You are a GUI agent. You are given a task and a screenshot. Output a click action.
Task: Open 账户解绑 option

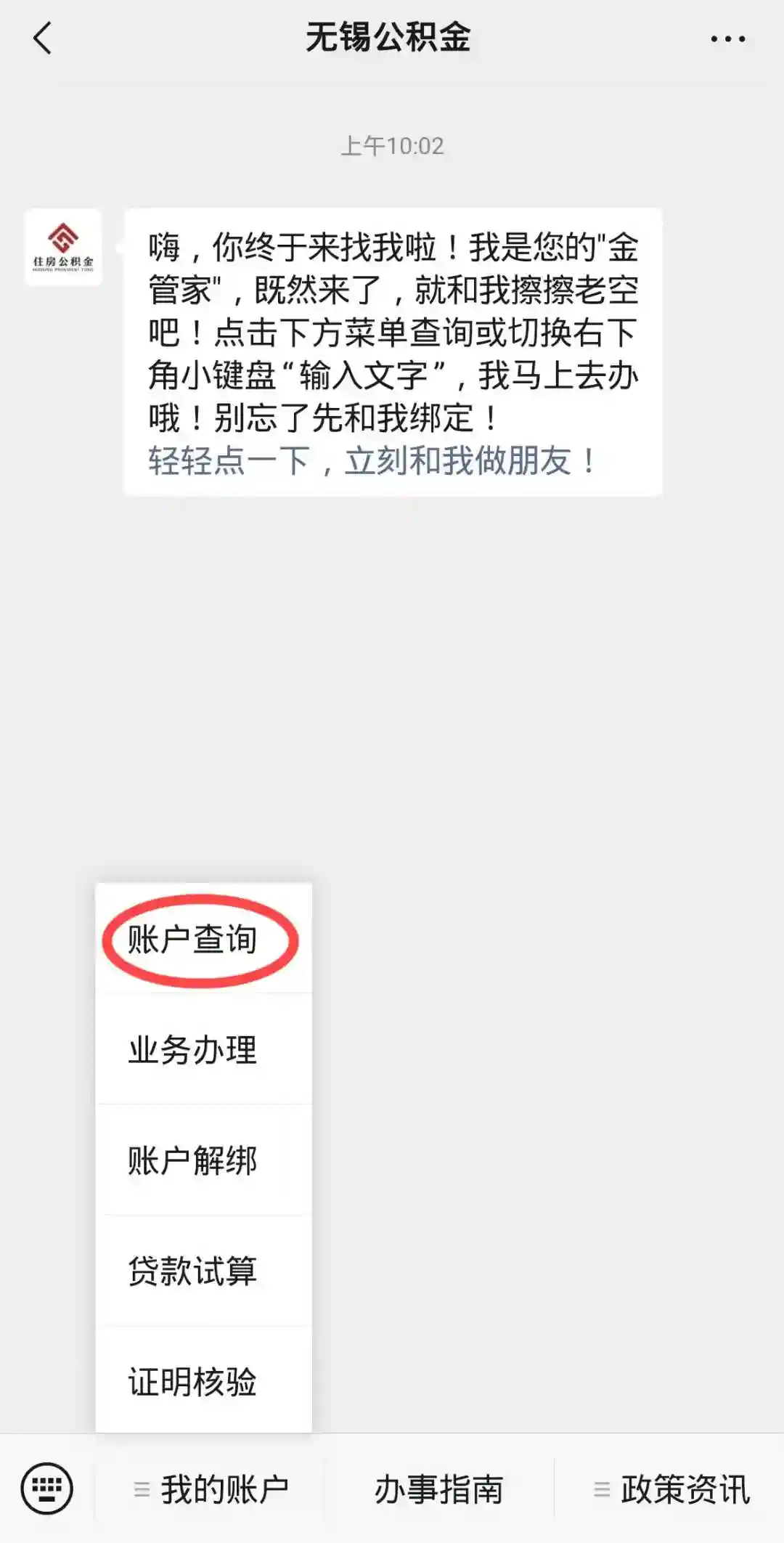(193, 1160)
